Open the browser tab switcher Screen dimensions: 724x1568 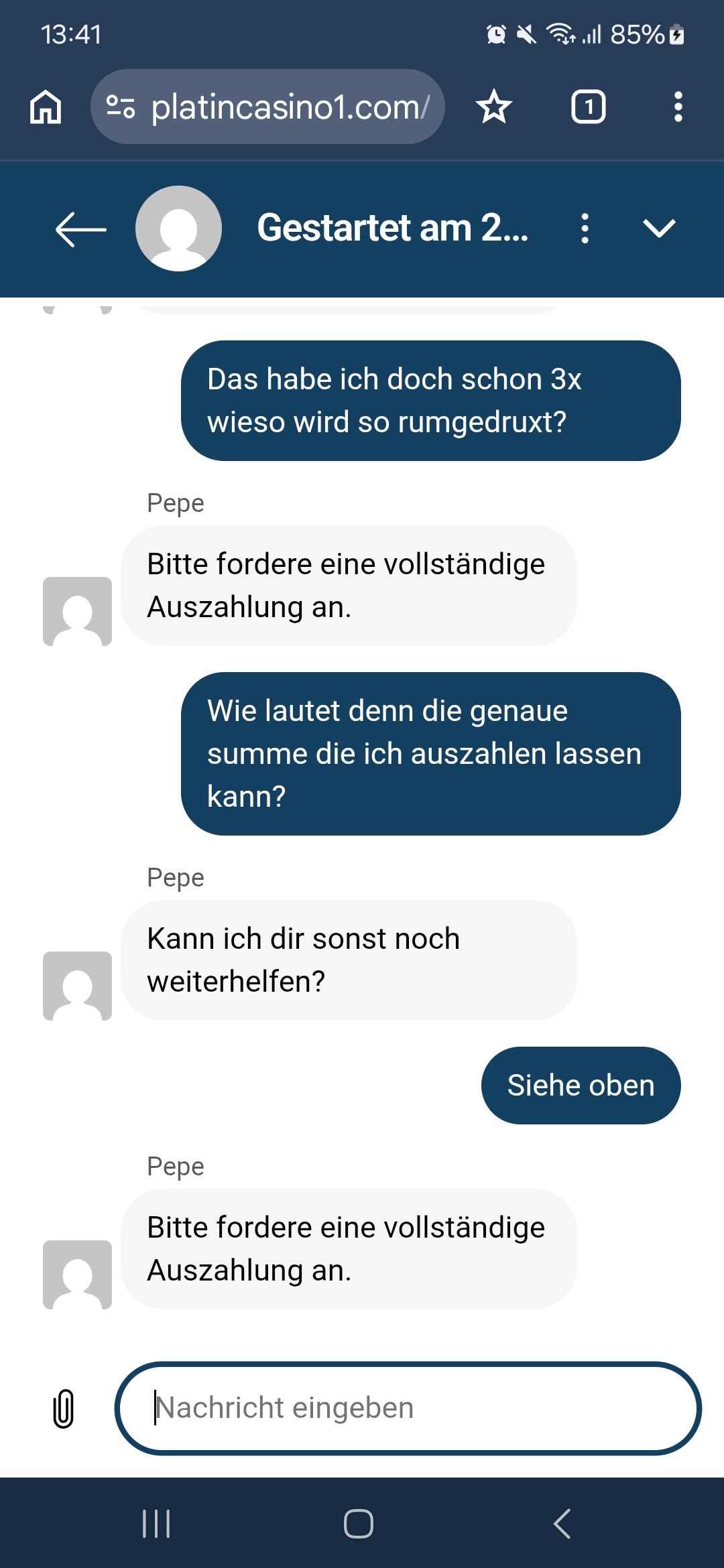tap(588, 107)
